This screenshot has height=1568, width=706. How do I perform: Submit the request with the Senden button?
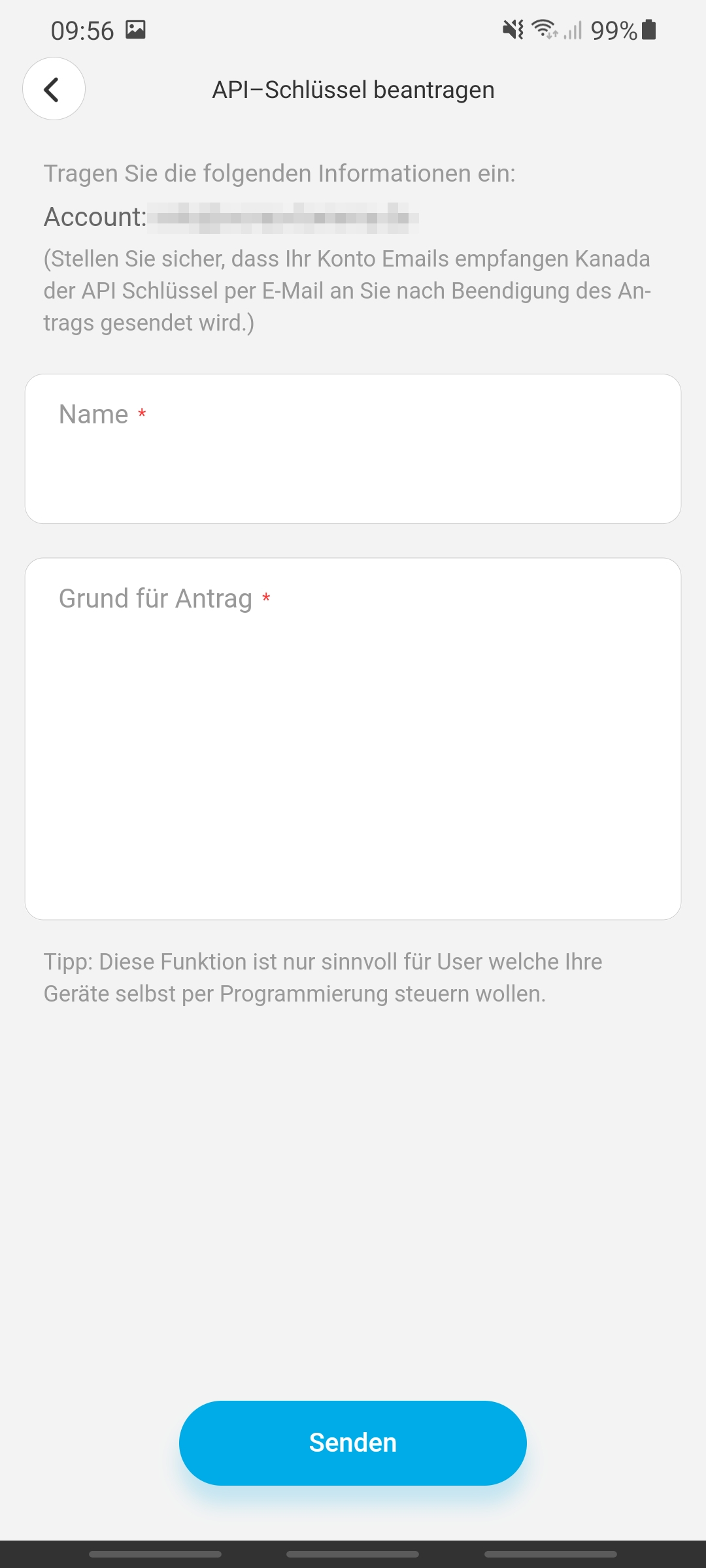pyautogui.click(x=353, y=1443)
